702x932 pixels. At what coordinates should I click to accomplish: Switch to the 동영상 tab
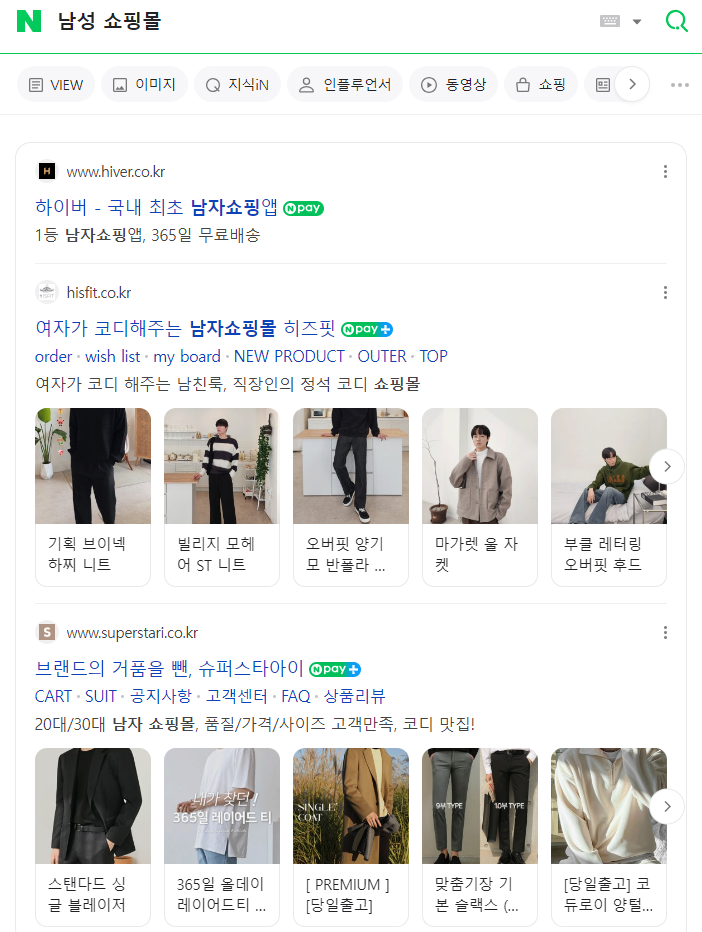[x=454, y=85]
